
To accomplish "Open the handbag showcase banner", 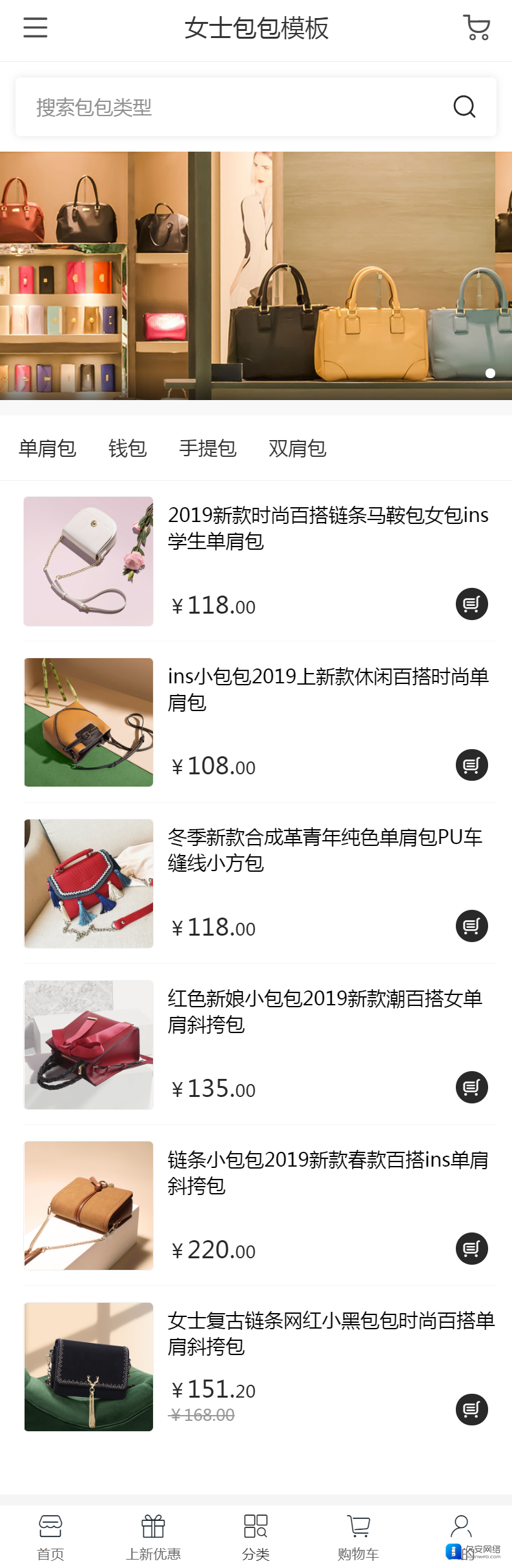I will click(256, 276).
